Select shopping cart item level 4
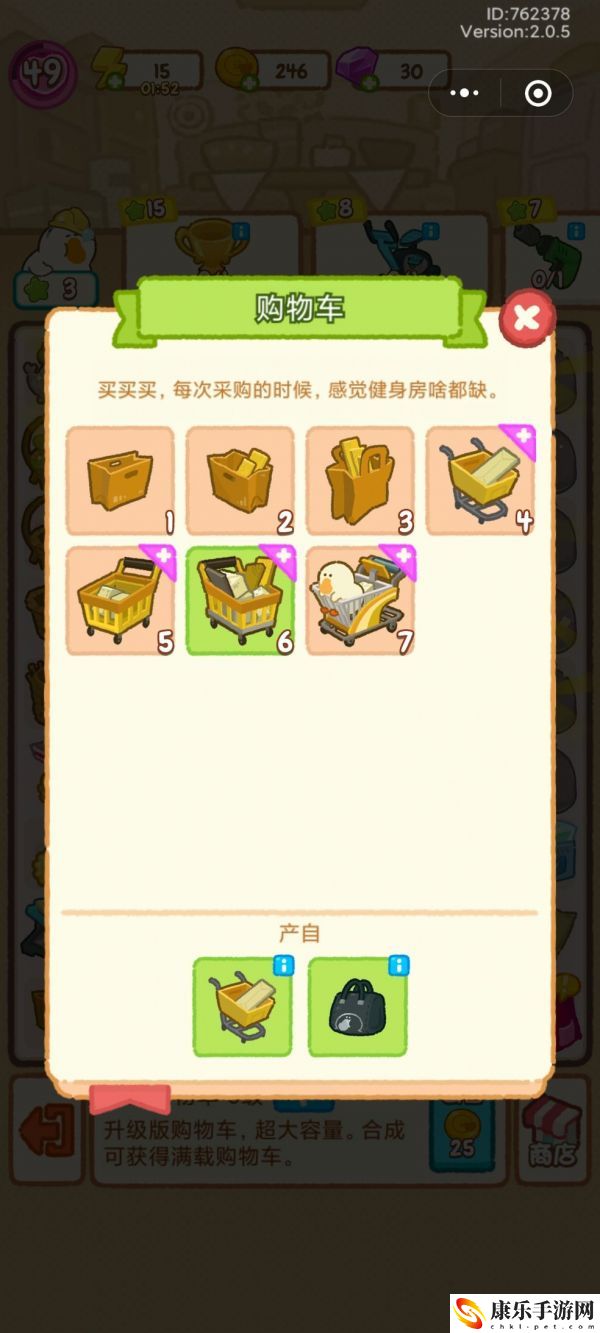The image size is (600, 1333). pos(480,481)
